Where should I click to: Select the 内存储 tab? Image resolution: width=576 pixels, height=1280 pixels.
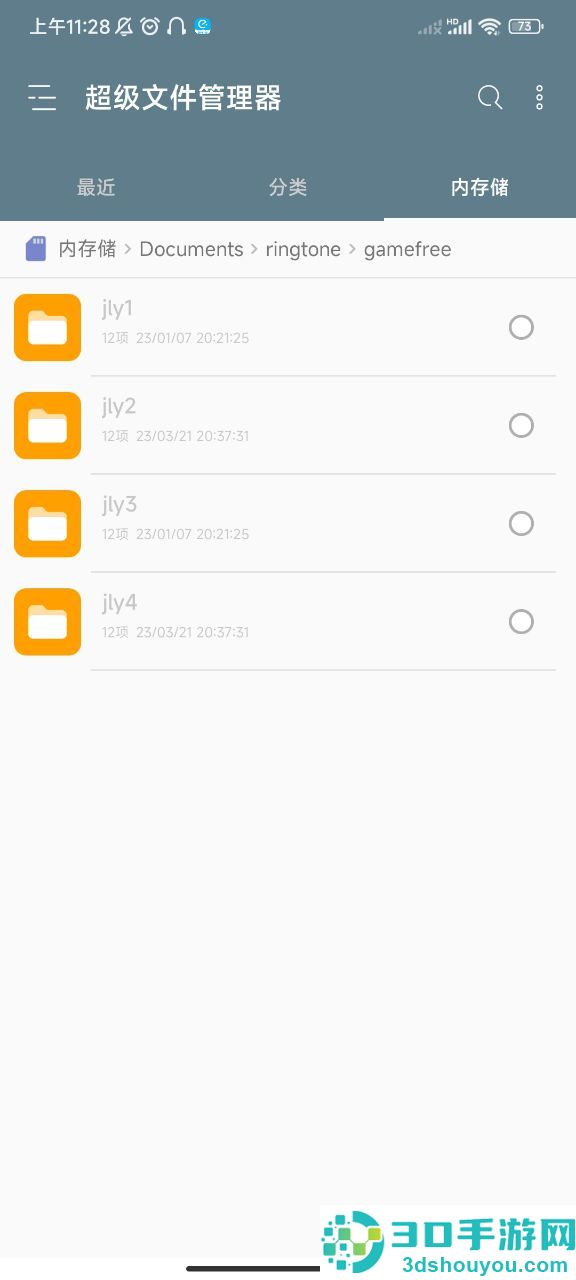480,187
